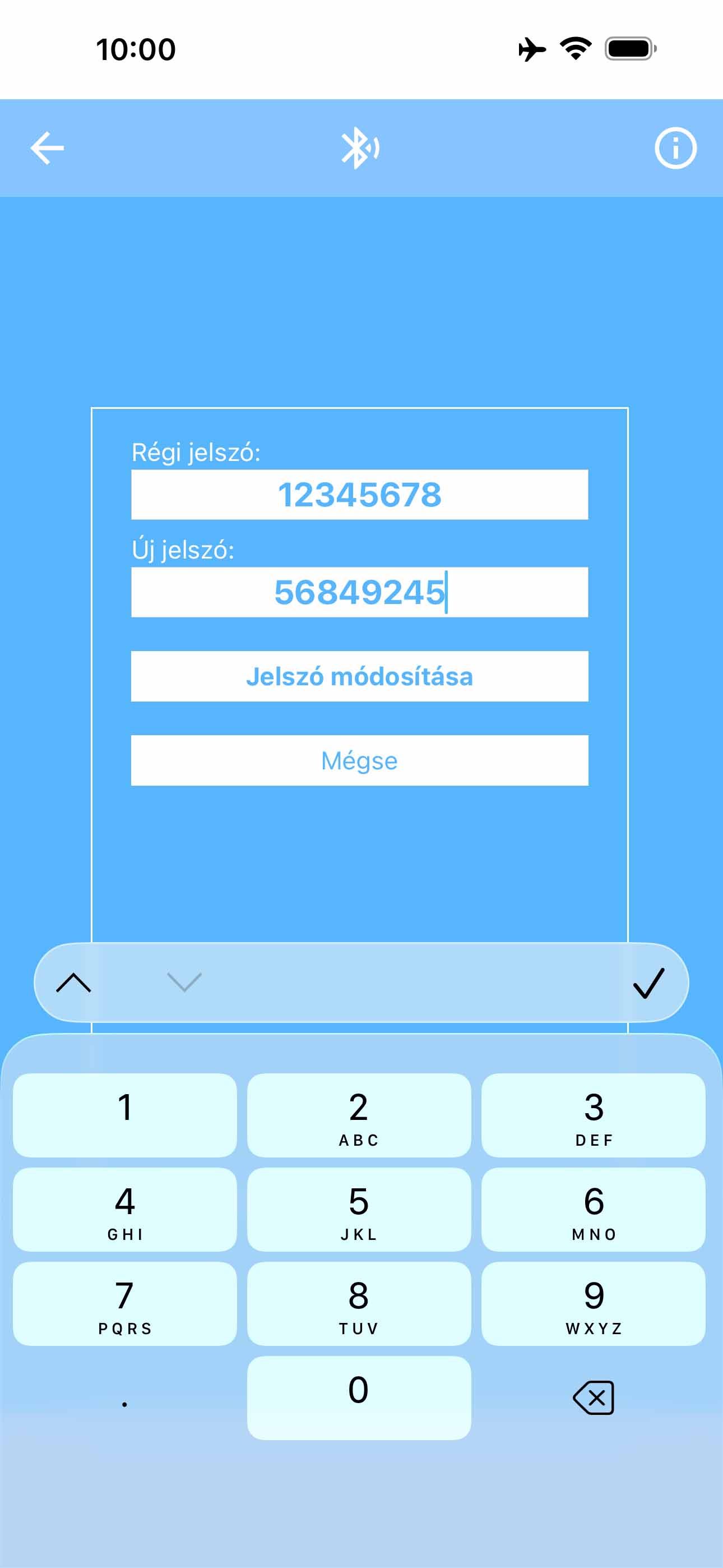723x1568 pixels.
Task: Tap keypad key 1
Action: pos(125,1115)
